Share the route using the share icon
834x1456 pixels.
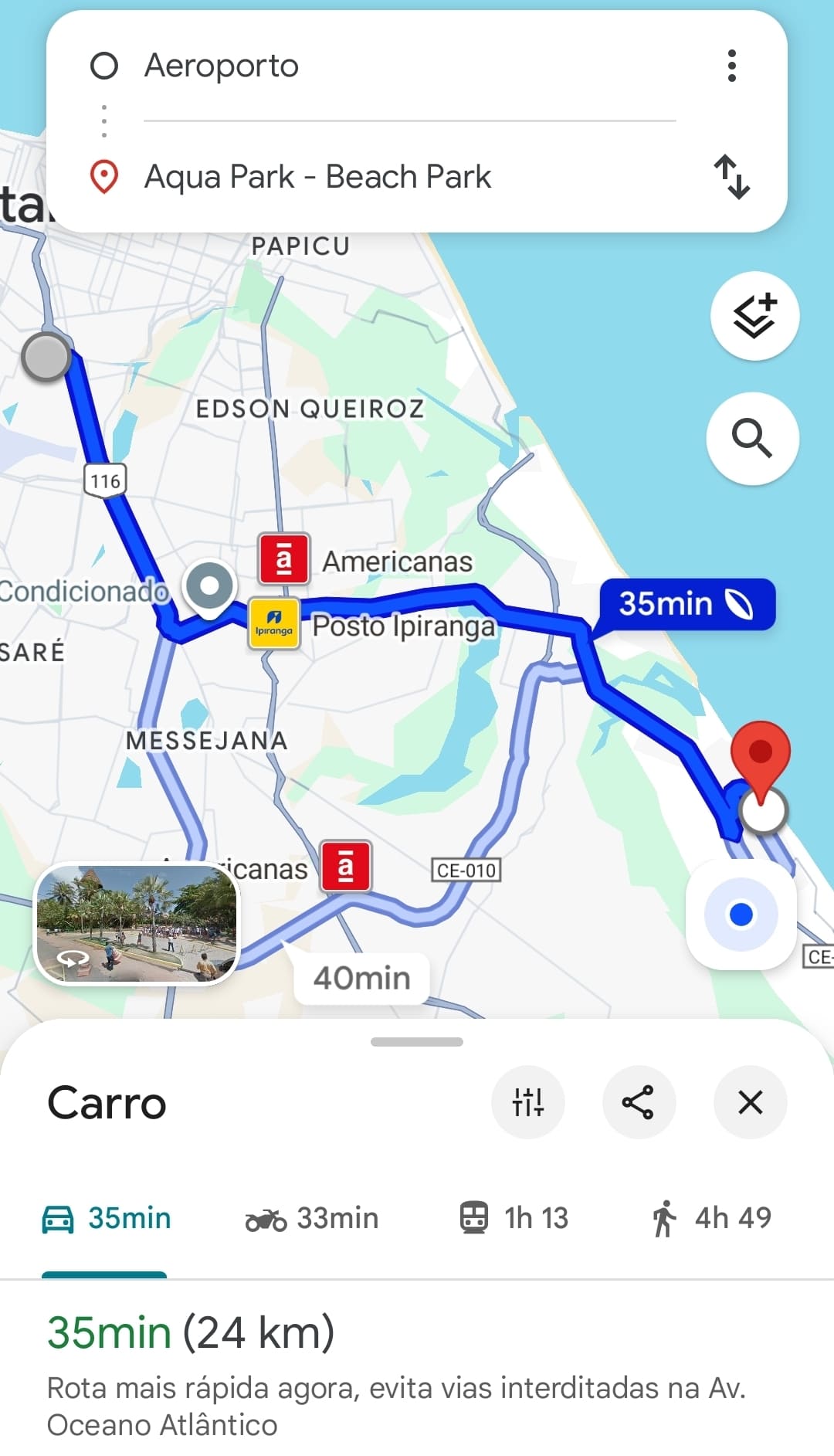(639, 1103)
